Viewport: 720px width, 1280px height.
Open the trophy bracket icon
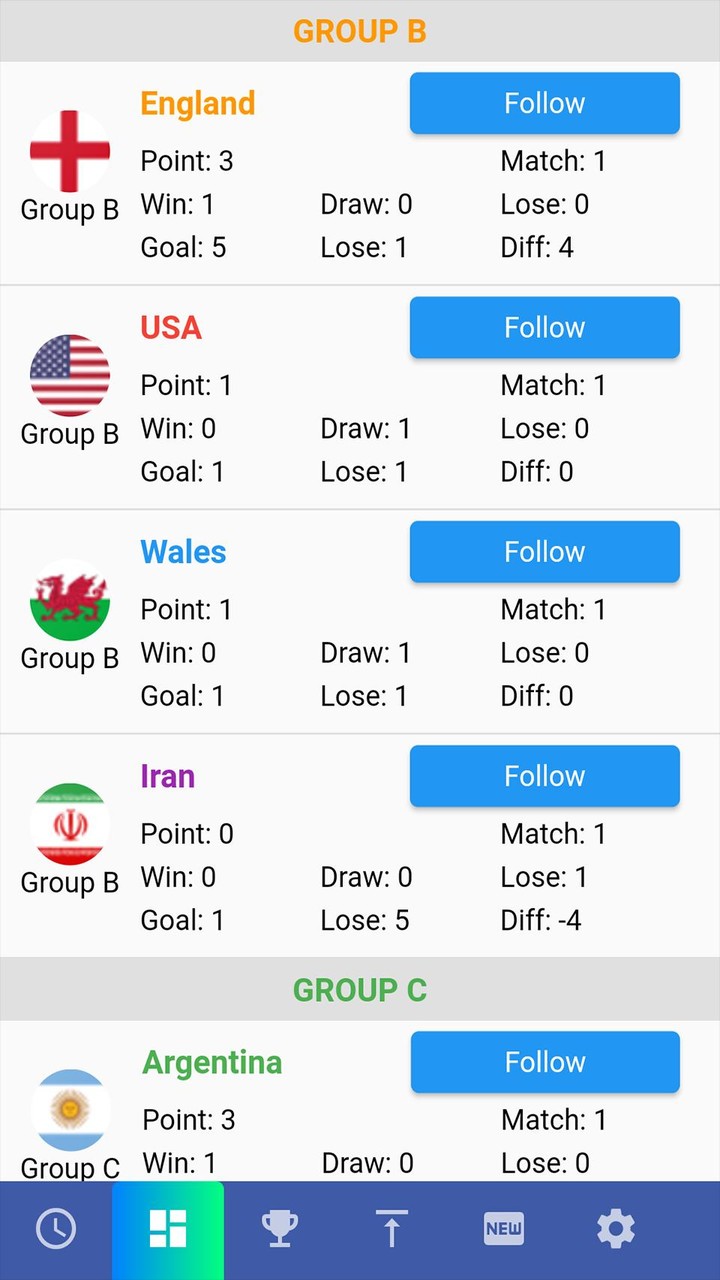click(279, 1228)
